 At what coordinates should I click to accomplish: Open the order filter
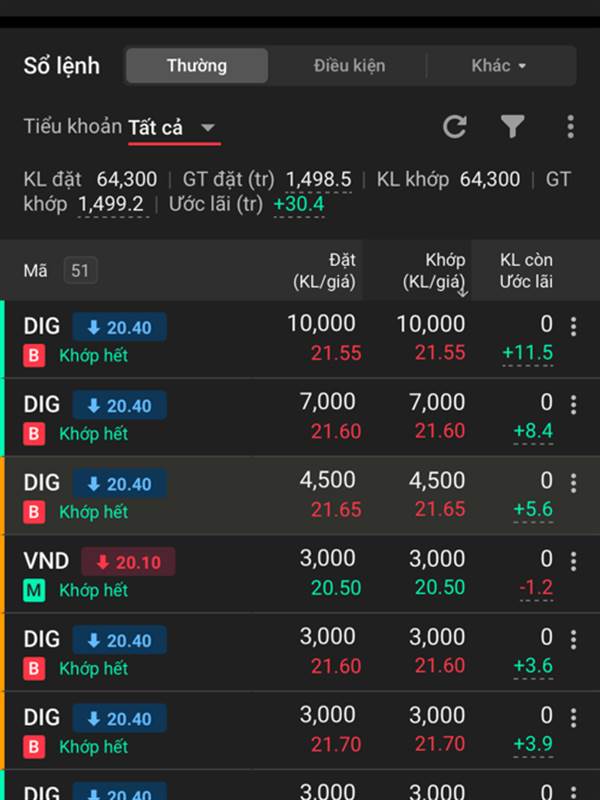(x=513, y=126)
